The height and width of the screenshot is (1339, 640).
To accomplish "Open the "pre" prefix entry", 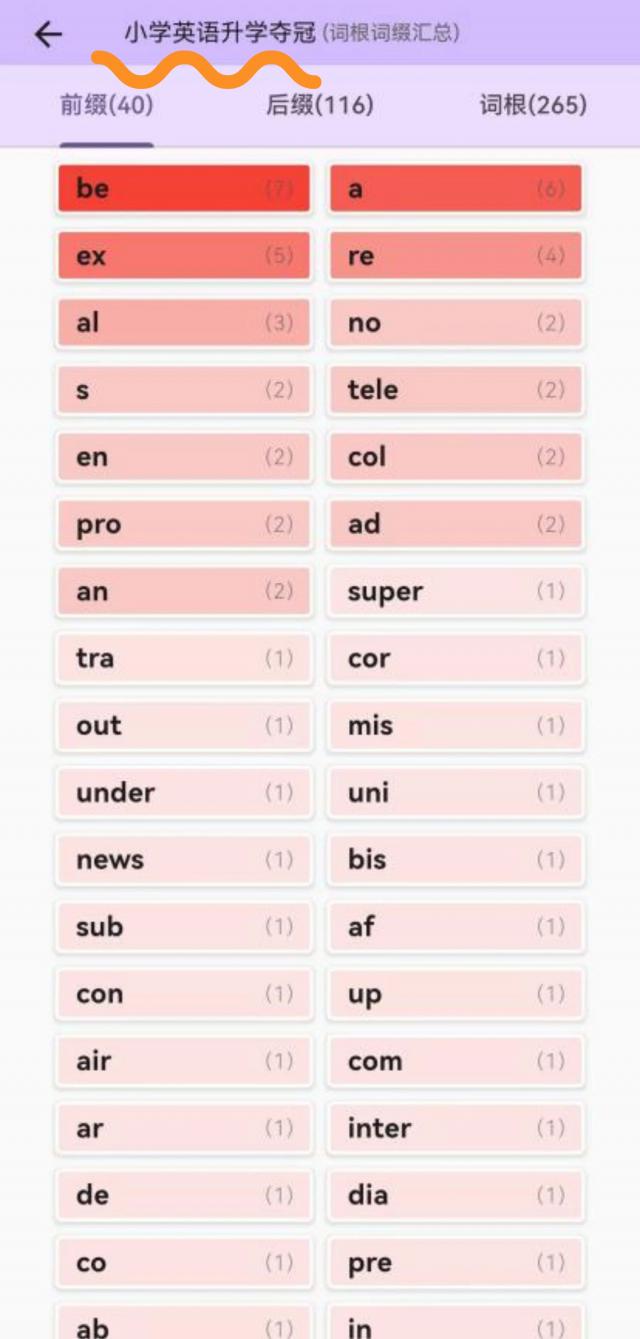I will (456, 1262).
